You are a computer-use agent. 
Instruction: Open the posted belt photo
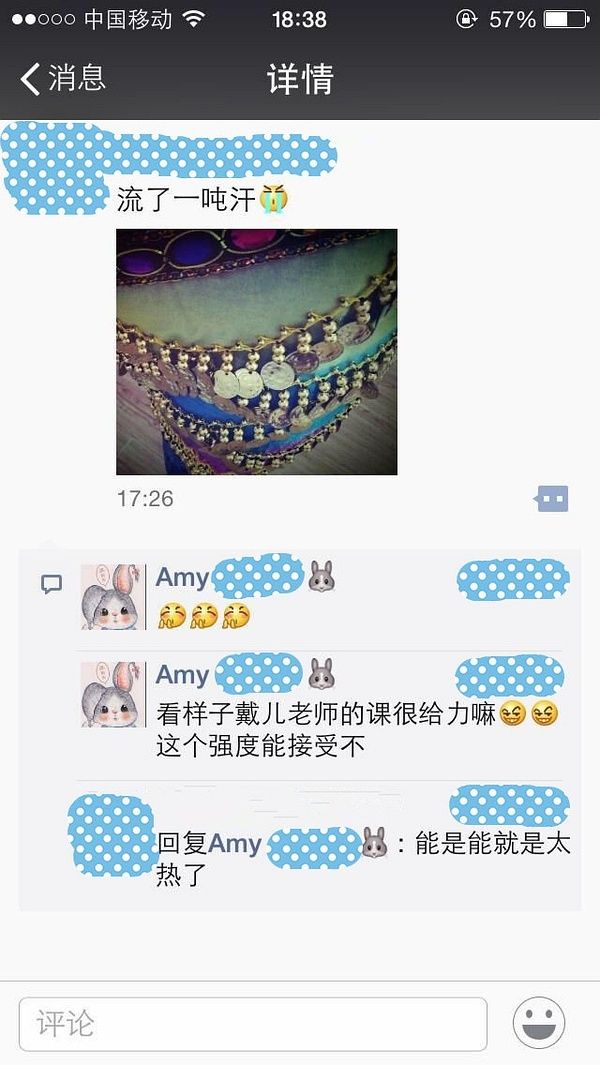click(256, 352)
